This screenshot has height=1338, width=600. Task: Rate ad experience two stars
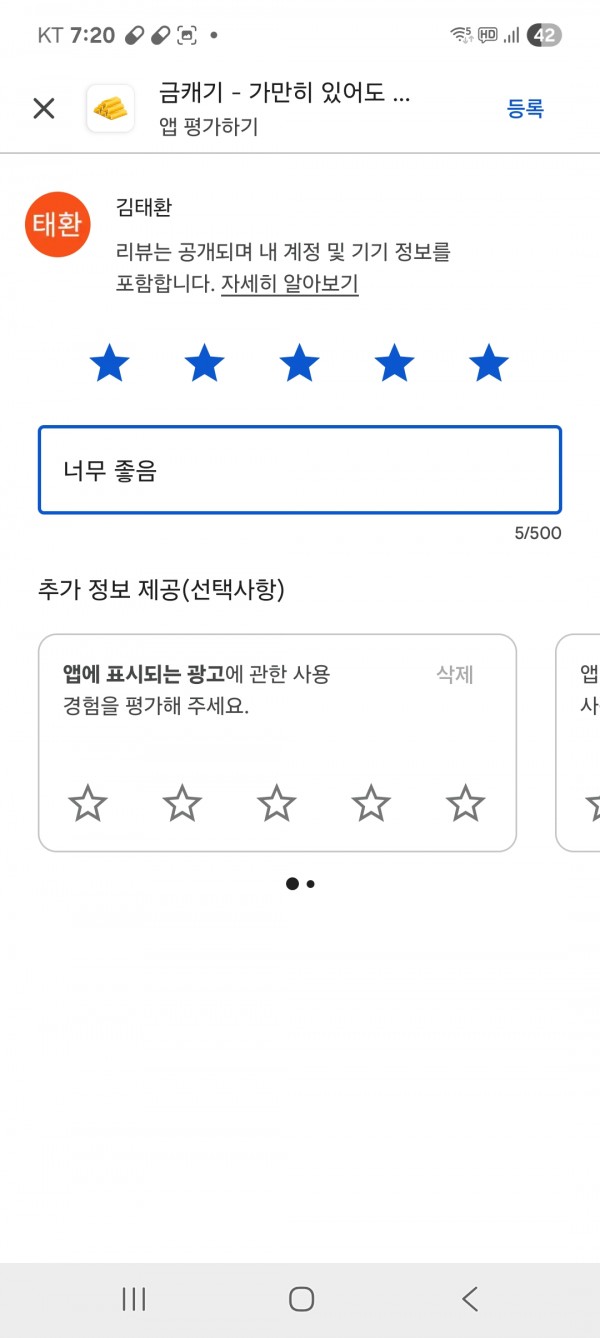tap(182, 803)
